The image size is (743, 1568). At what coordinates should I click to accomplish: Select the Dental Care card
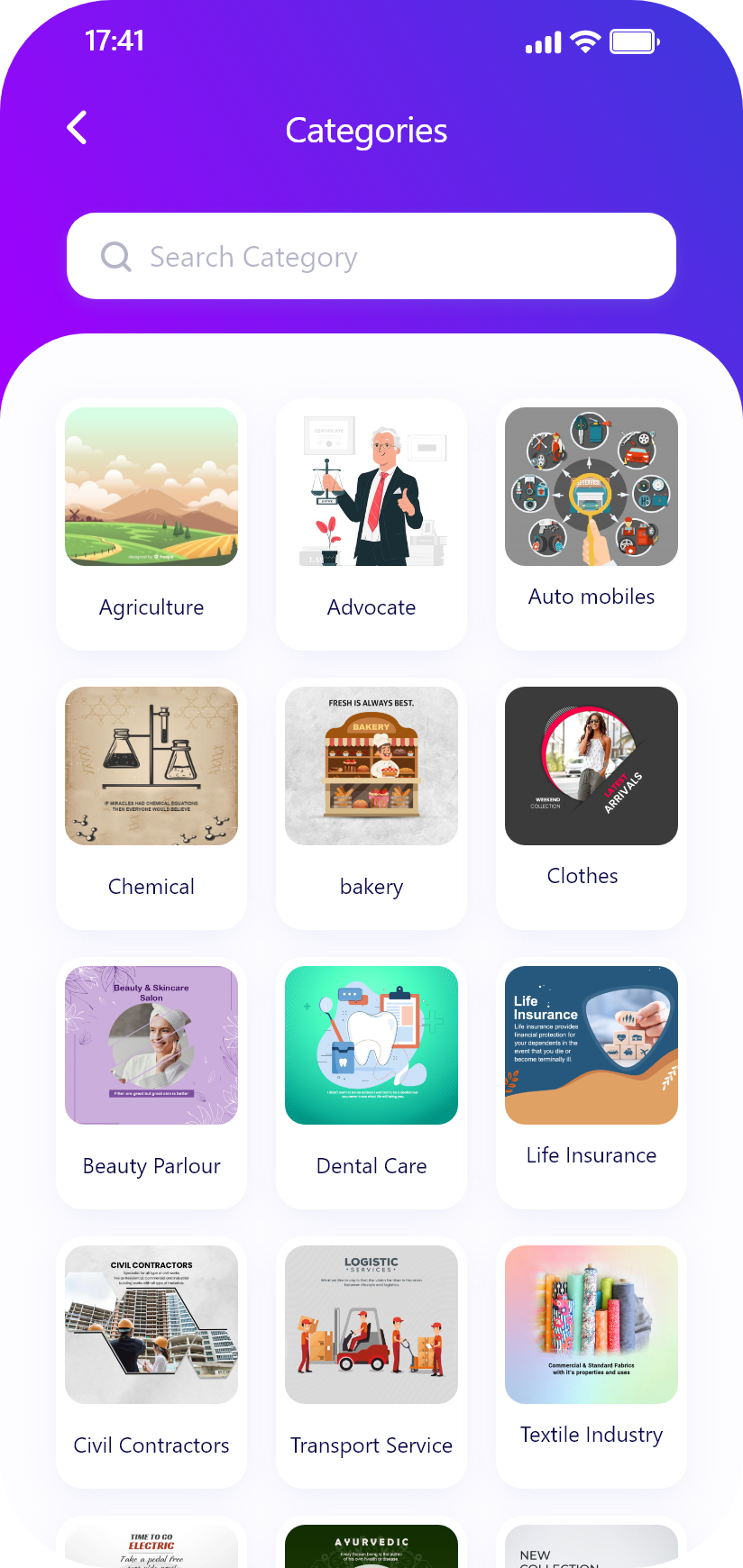[371, 1082]
